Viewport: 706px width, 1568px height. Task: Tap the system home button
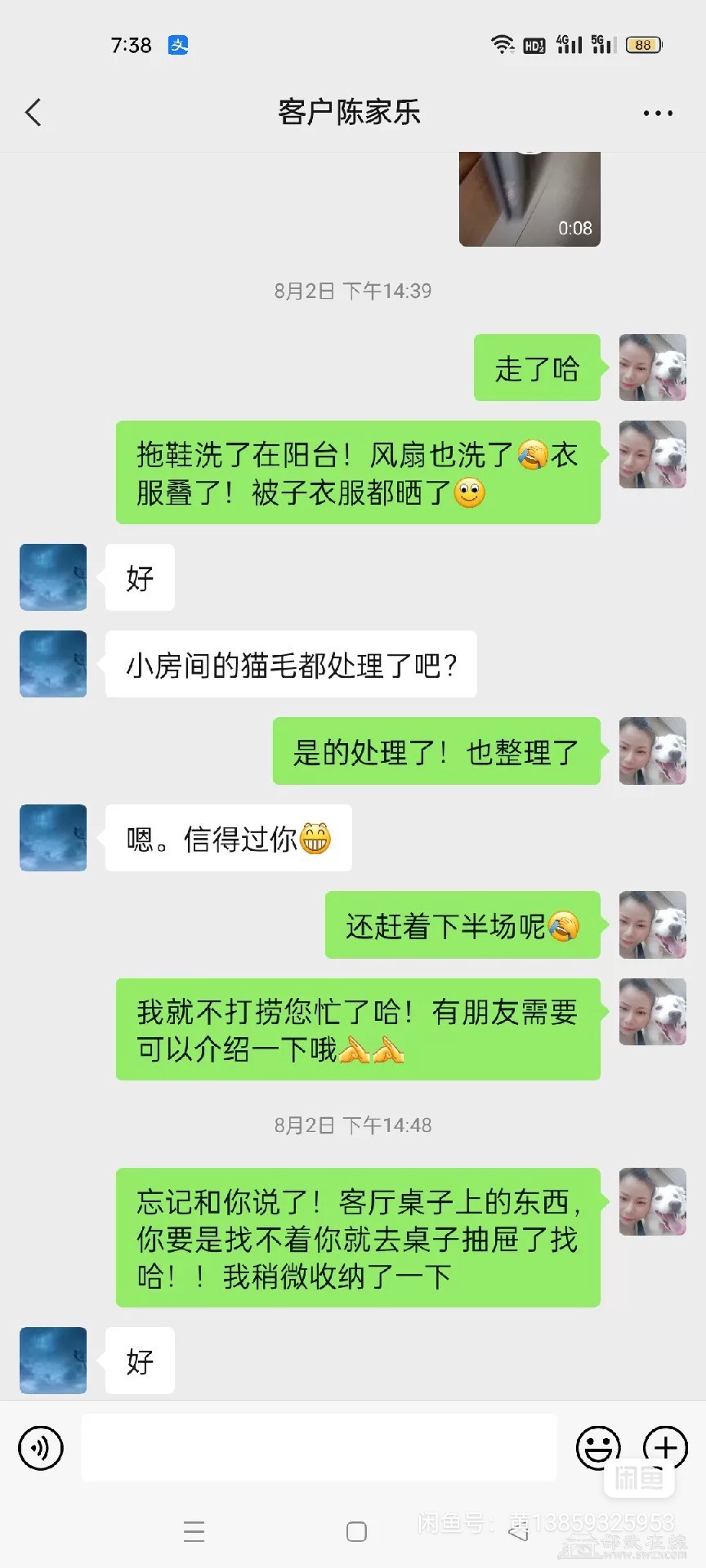click(x=356, y=1532)
